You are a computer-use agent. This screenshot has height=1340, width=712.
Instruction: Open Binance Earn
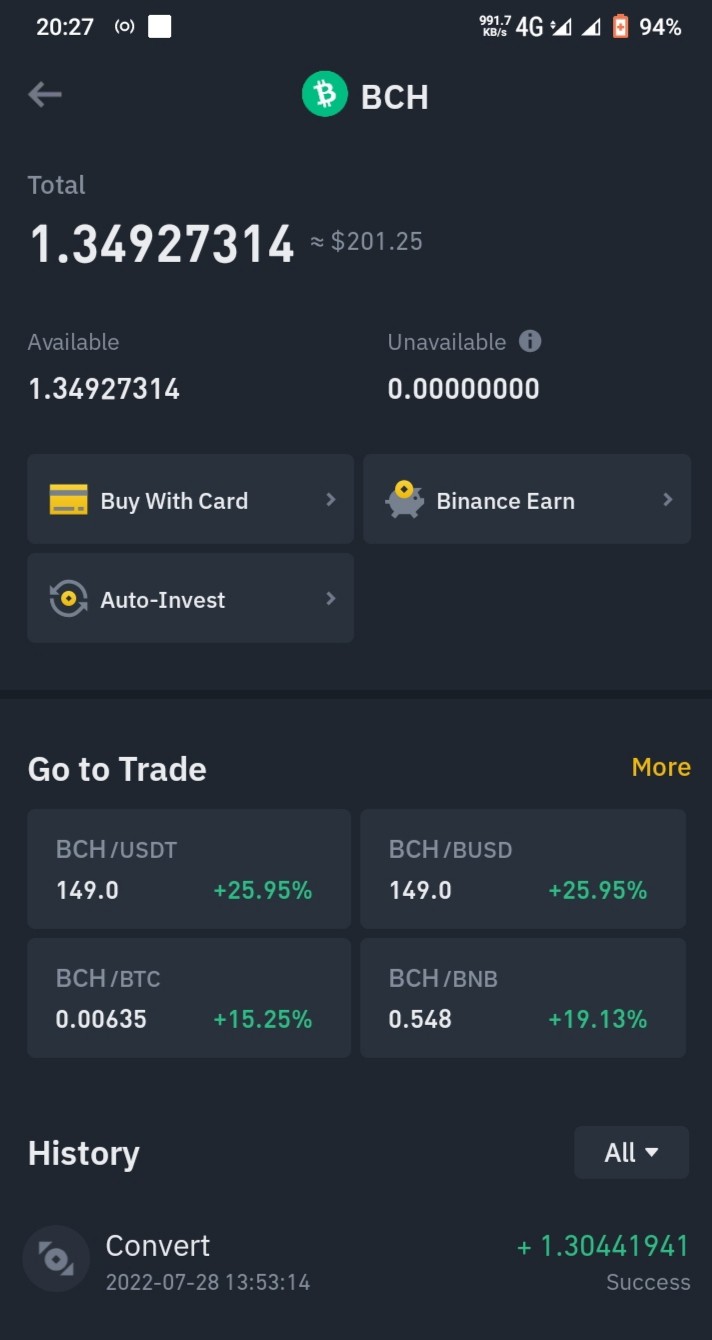527,499
